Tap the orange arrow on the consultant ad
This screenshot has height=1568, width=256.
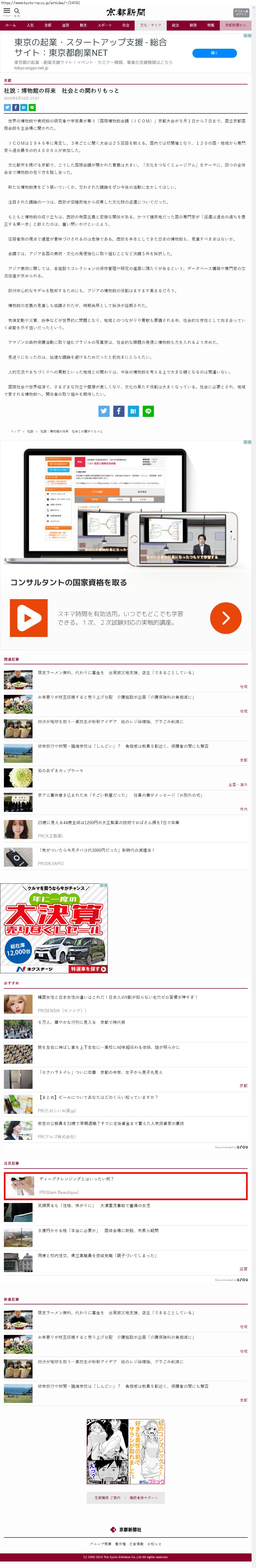[x=226, y=618]
